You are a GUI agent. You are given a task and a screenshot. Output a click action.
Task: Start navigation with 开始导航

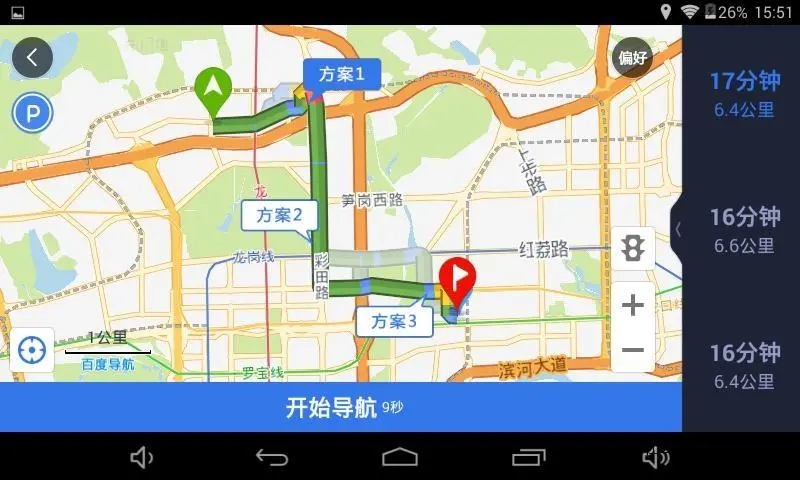point(341,408)
